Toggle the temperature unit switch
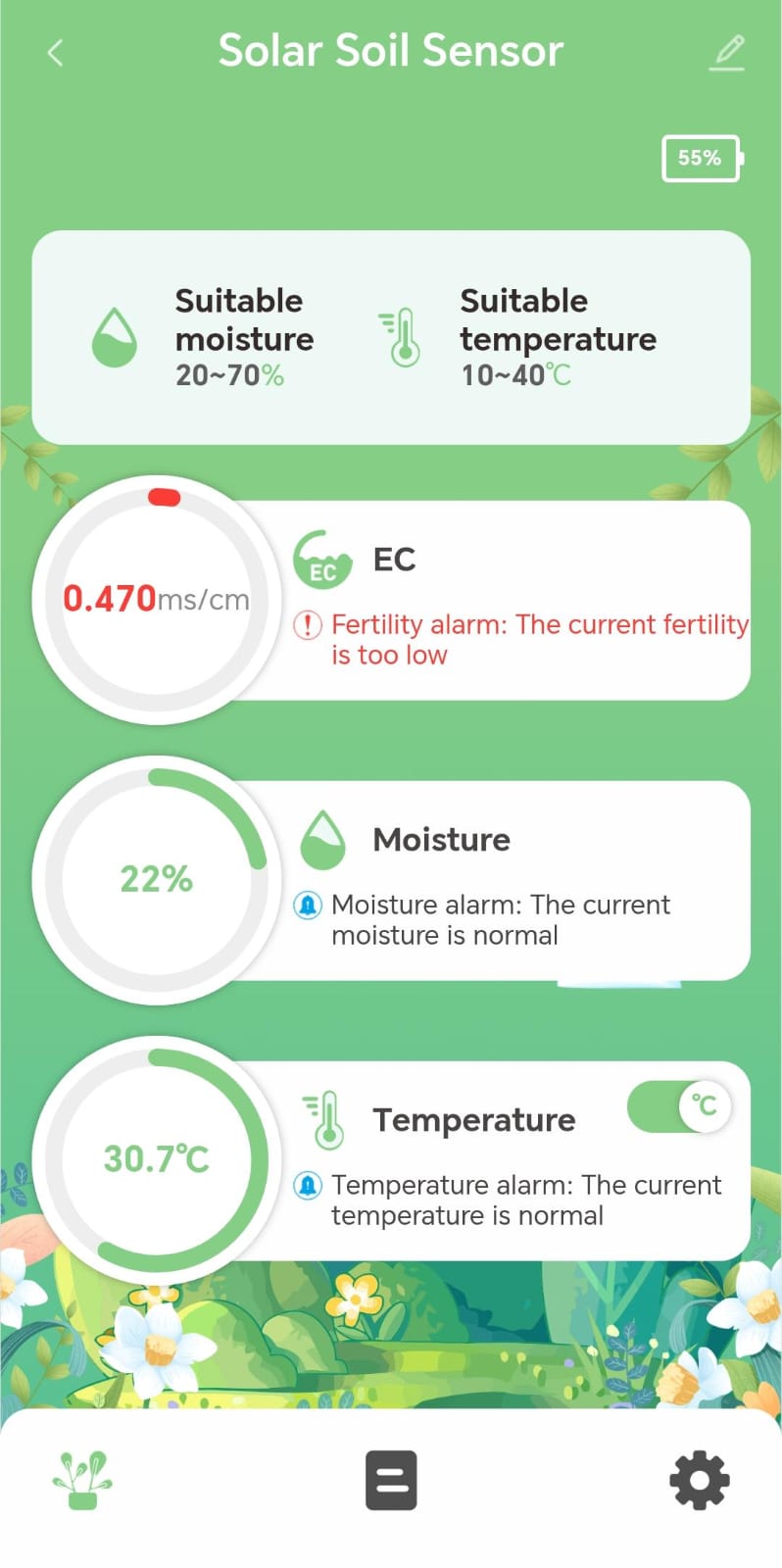Screen dimensions: 782x1568 (x=678, y=1106)
